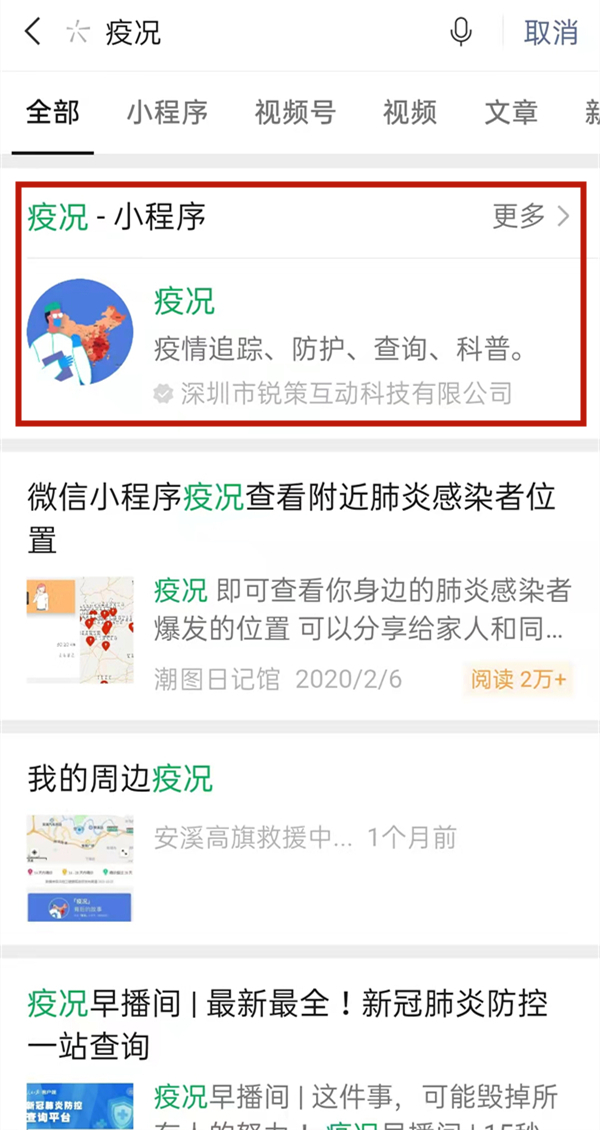Viewport: 600px width, 1130px height.
Task: Go back using the back arrow
Action: (x=33, y=32)
